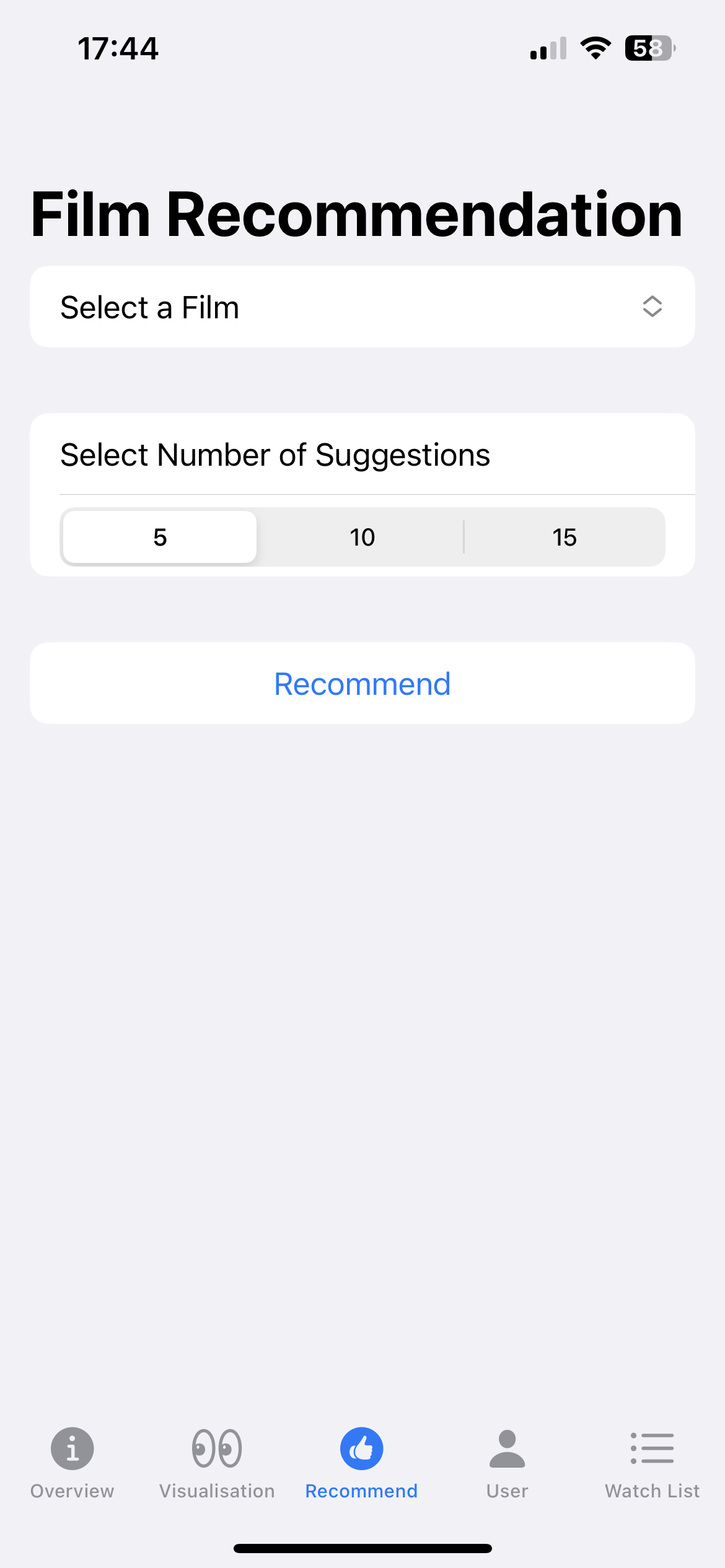Tap the Recommend tab in bottom bar
The height and width of the screenshot is (1568, 725).
(x=362, y=1464)
